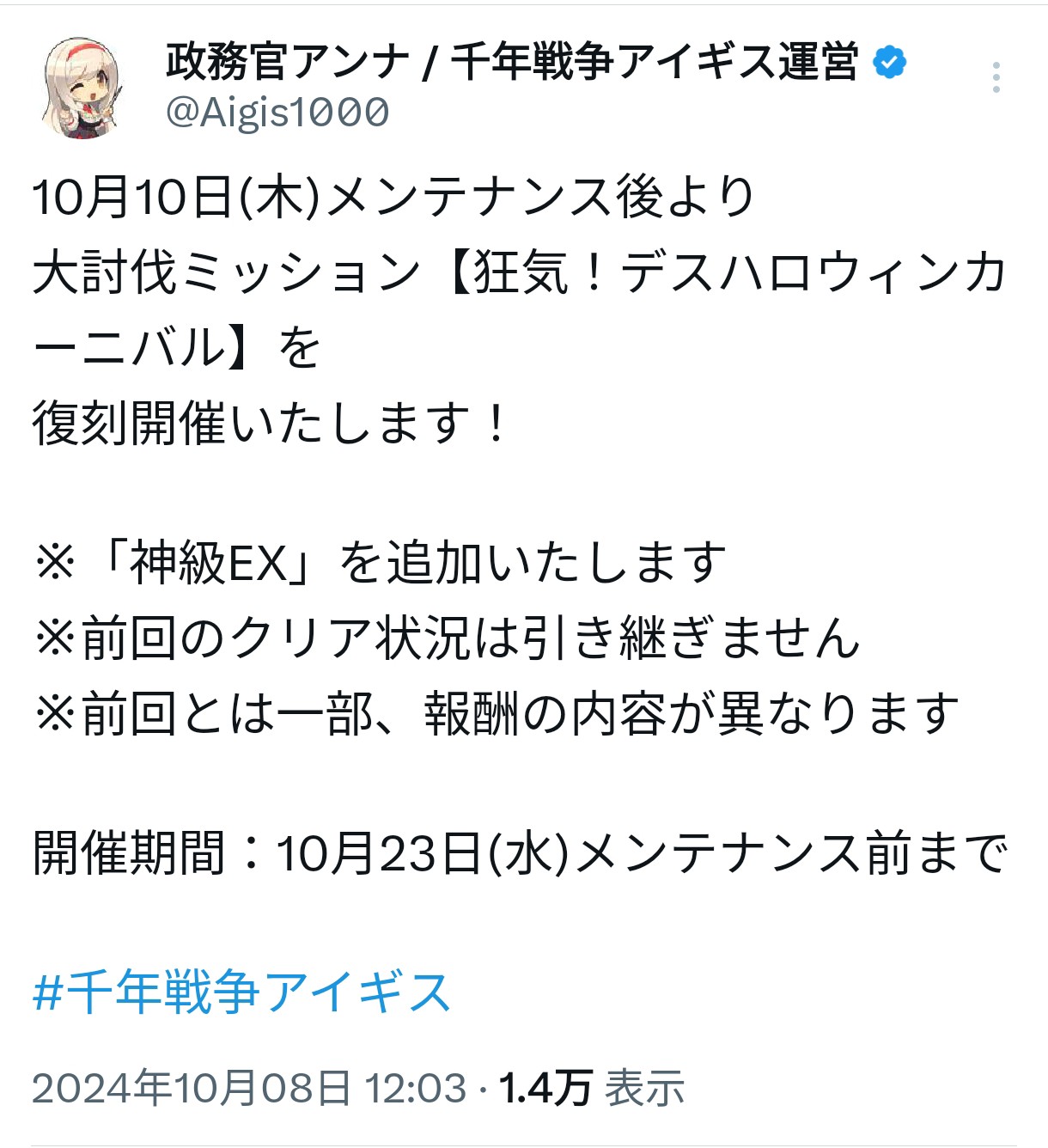Screen dimensions: 1048x1148
Task: Open the @Aigis1000 account handle
Action: pyautogui.click(x=277, y=113)
